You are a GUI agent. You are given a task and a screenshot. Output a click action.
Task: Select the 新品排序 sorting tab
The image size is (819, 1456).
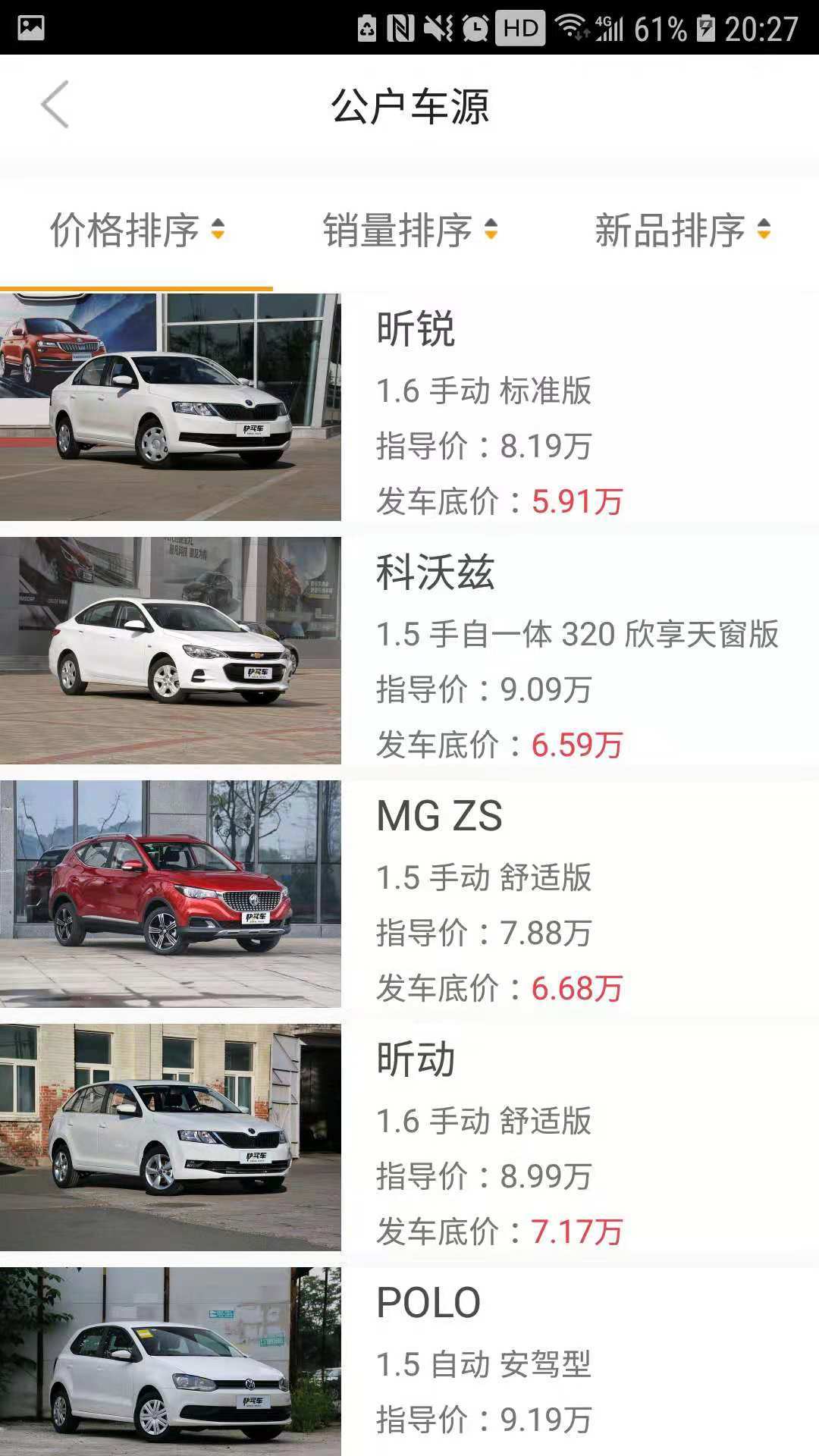point(682,230)
